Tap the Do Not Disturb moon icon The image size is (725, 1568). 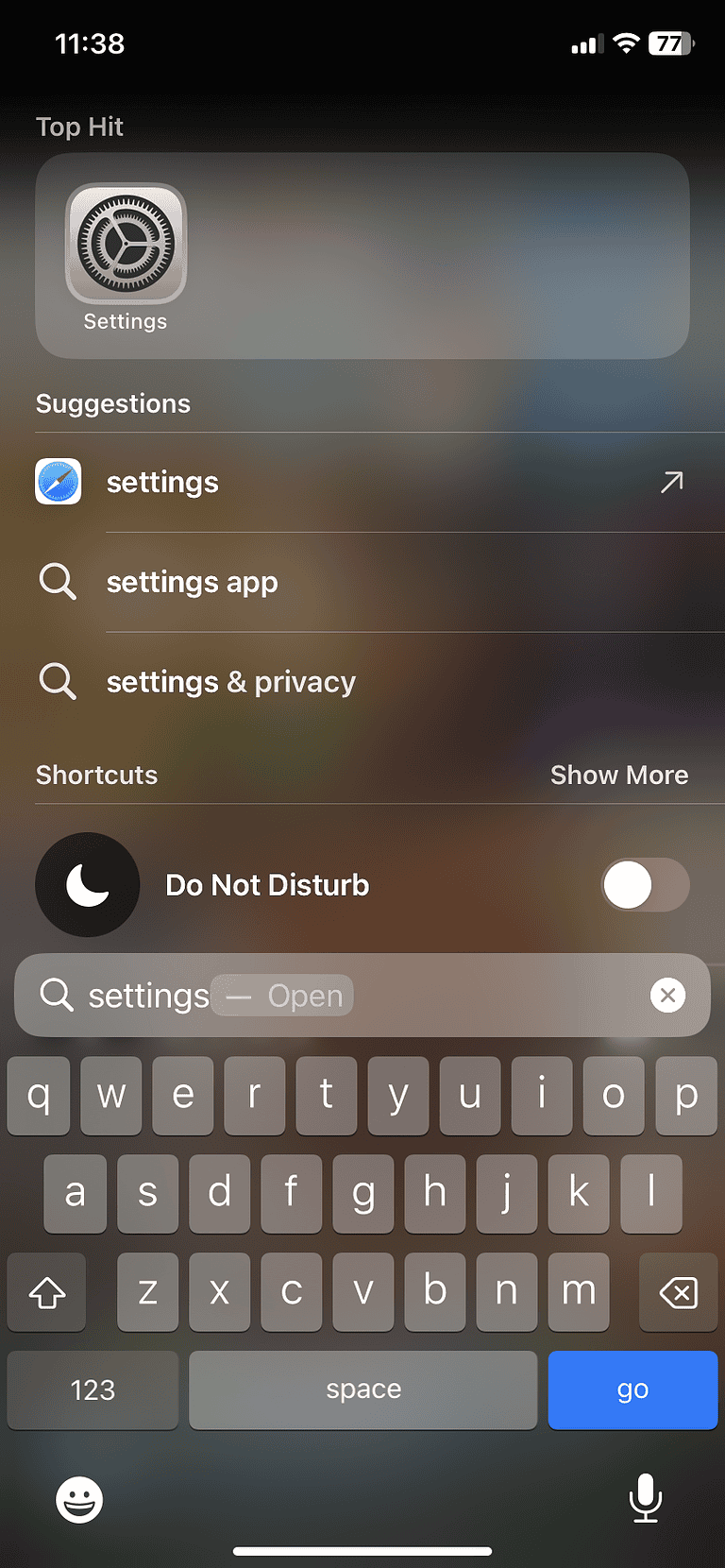click(x=87, y=884)
